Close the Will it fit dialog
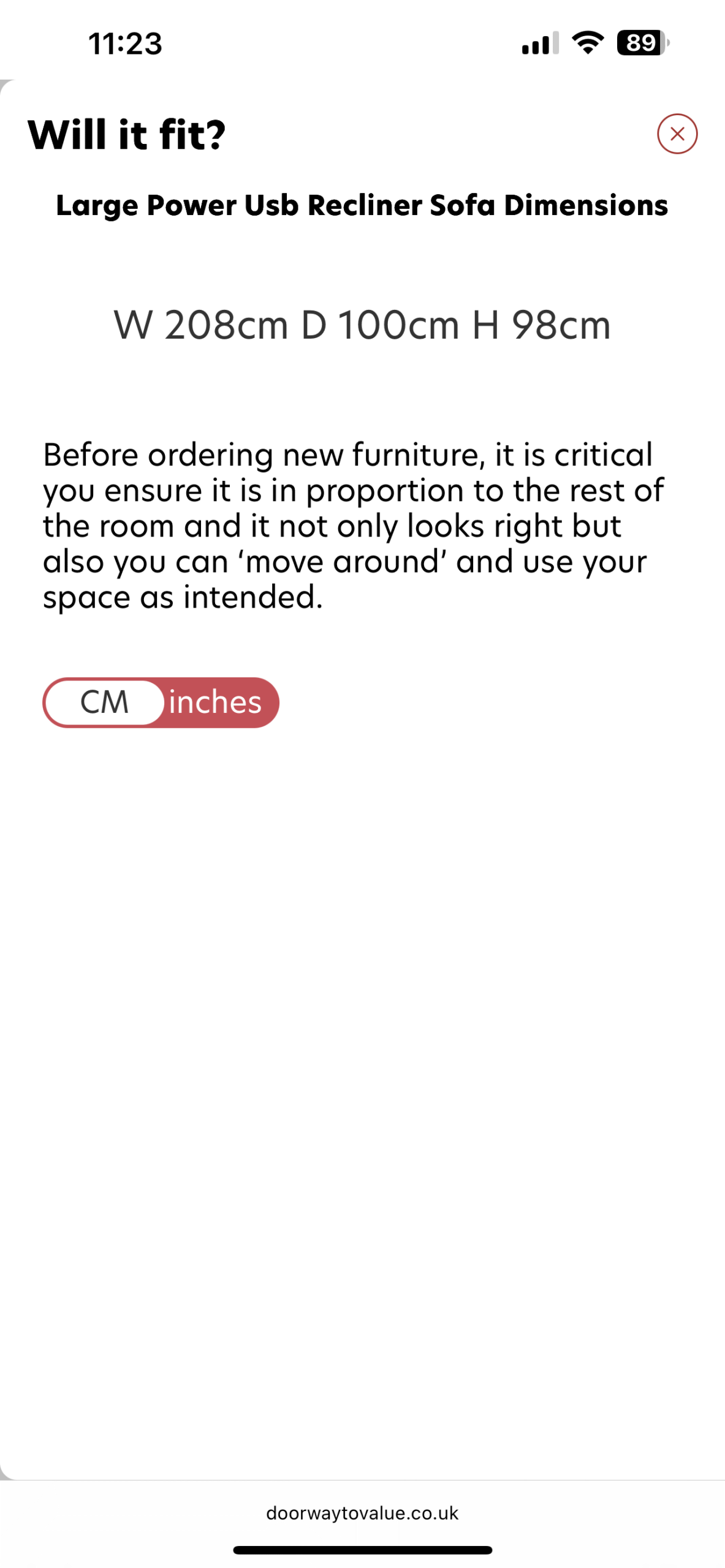Screen dimensions: 725x1568 [677, 134]
